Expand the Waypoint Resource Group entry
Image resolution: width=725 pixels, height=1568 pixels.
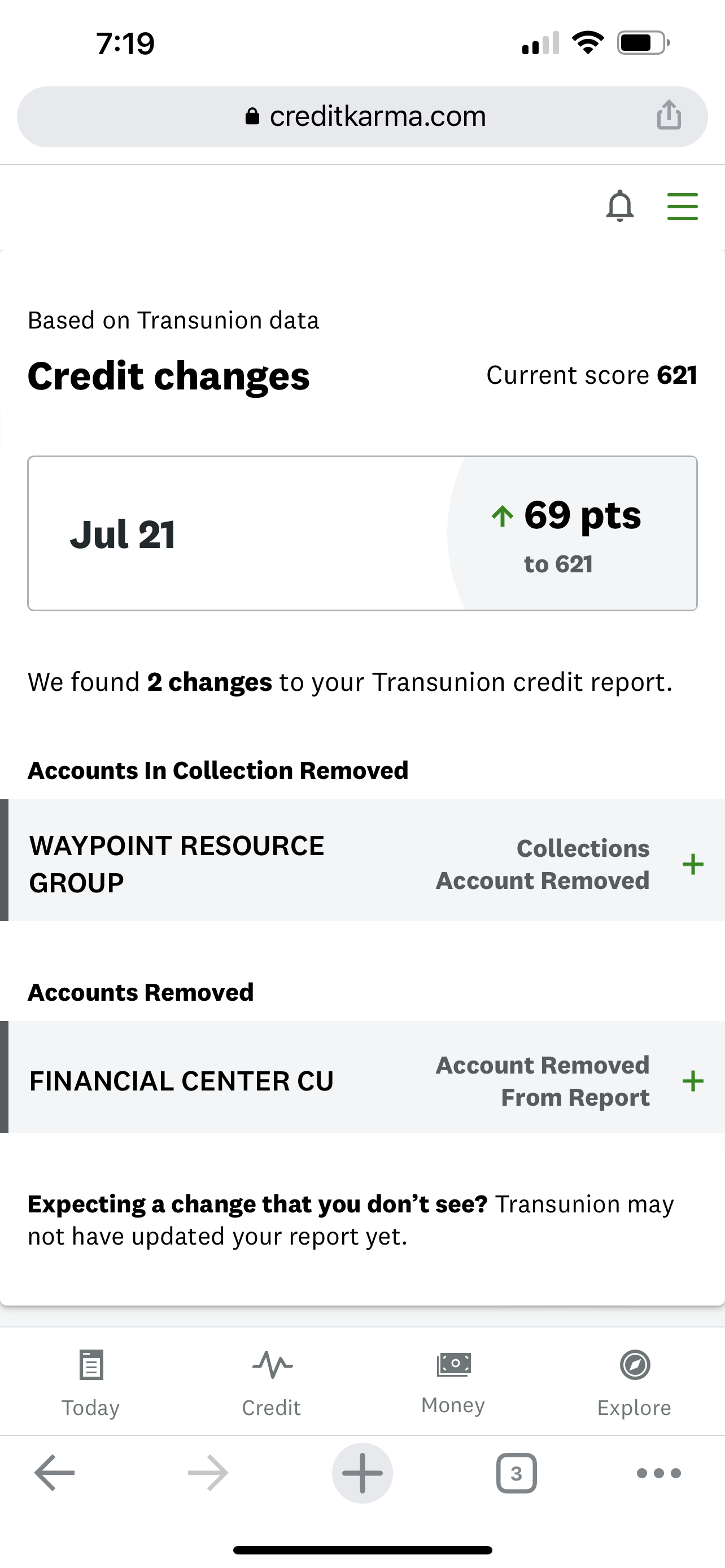[362, 860]
